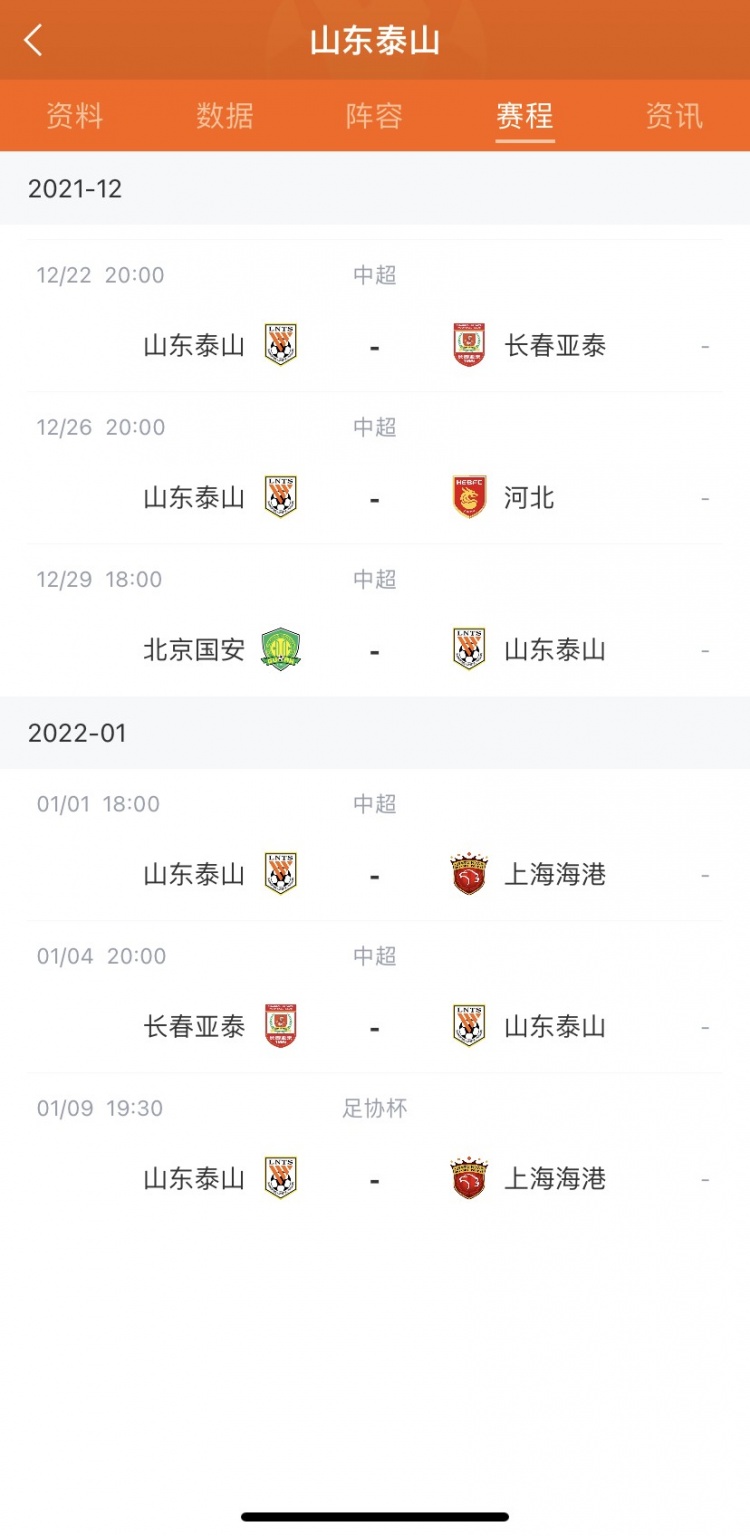Select the 赛程 tab
Screen dimensions: 750x1536
coord(525,116)
